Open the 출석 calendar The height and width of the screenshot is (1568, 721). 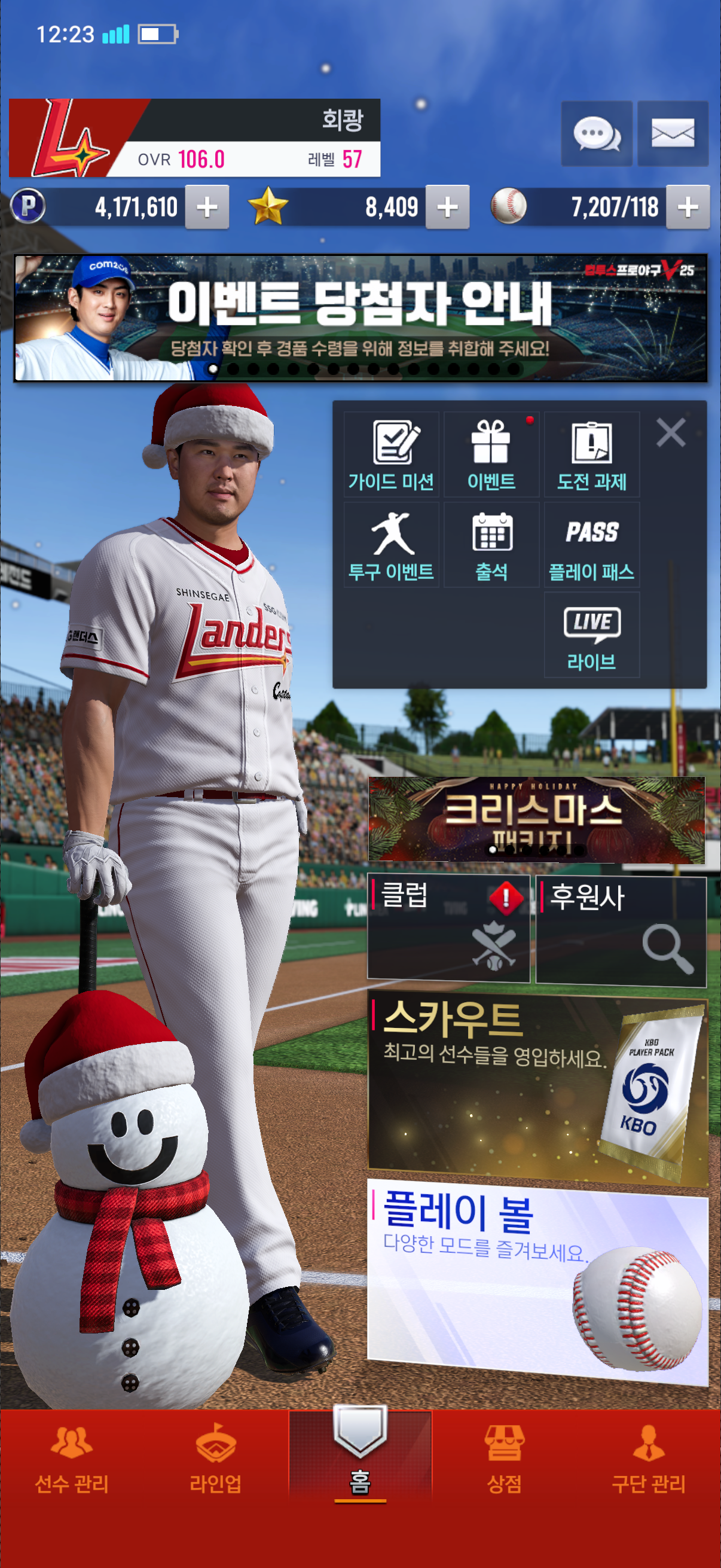[x=491, y=545]
